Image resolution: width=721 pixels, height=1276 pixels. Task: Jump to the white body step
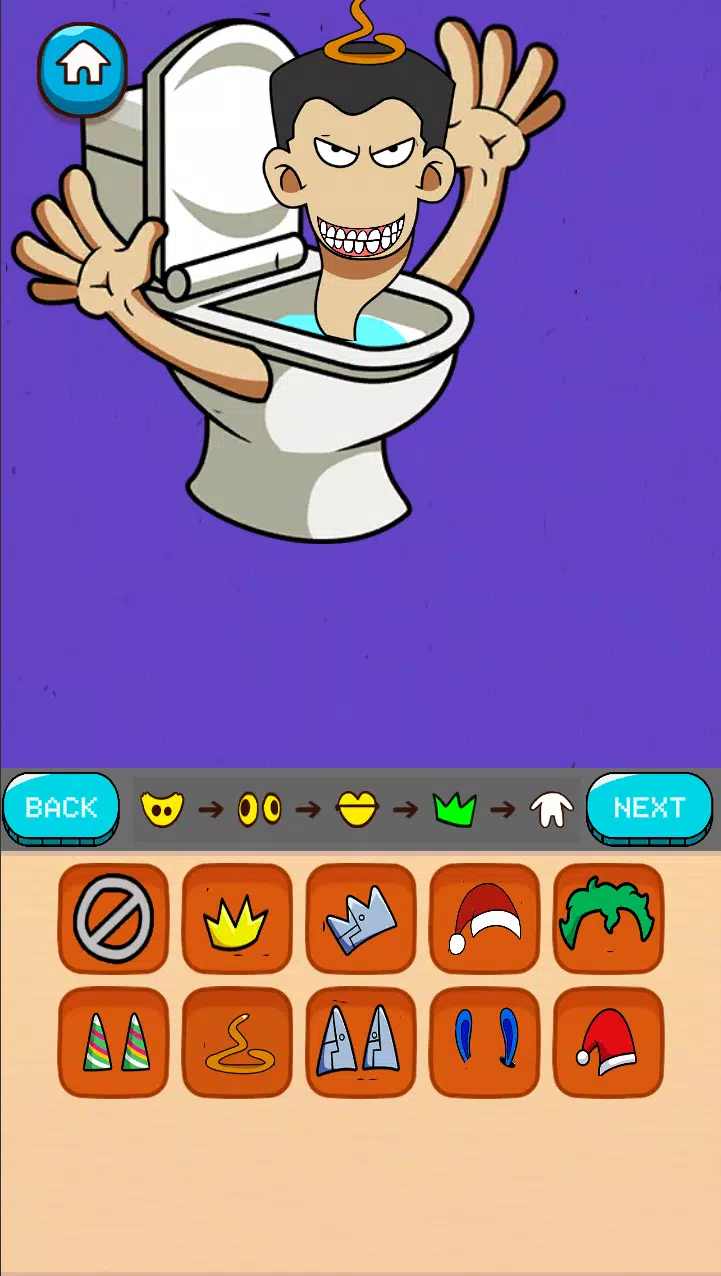click(550, 809)
